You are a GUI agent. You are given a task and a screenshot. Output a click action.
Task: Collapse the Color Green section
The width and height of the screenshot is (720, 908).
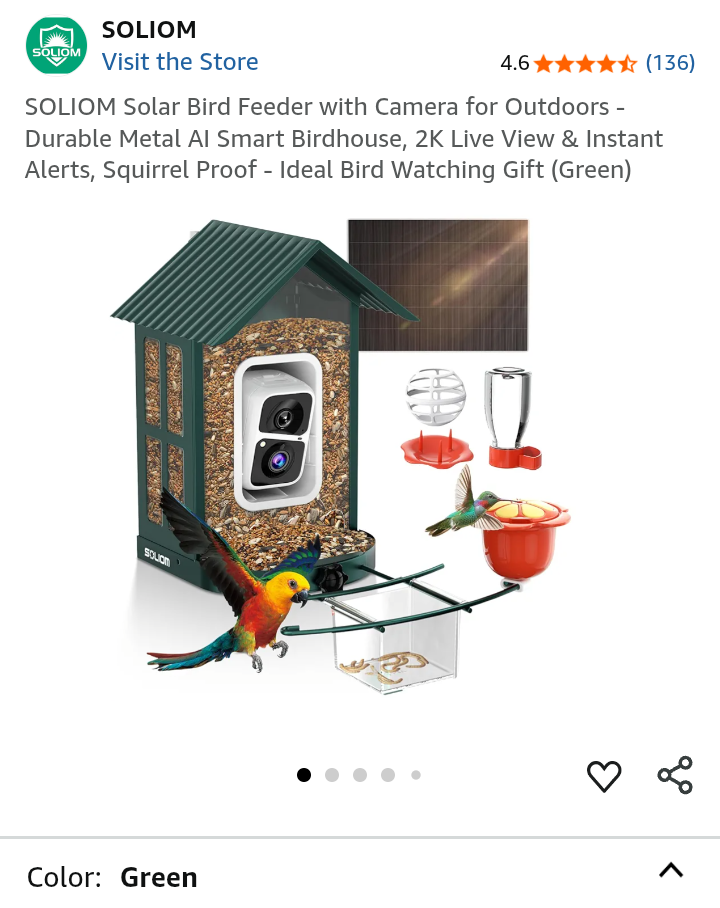point(670,870)
